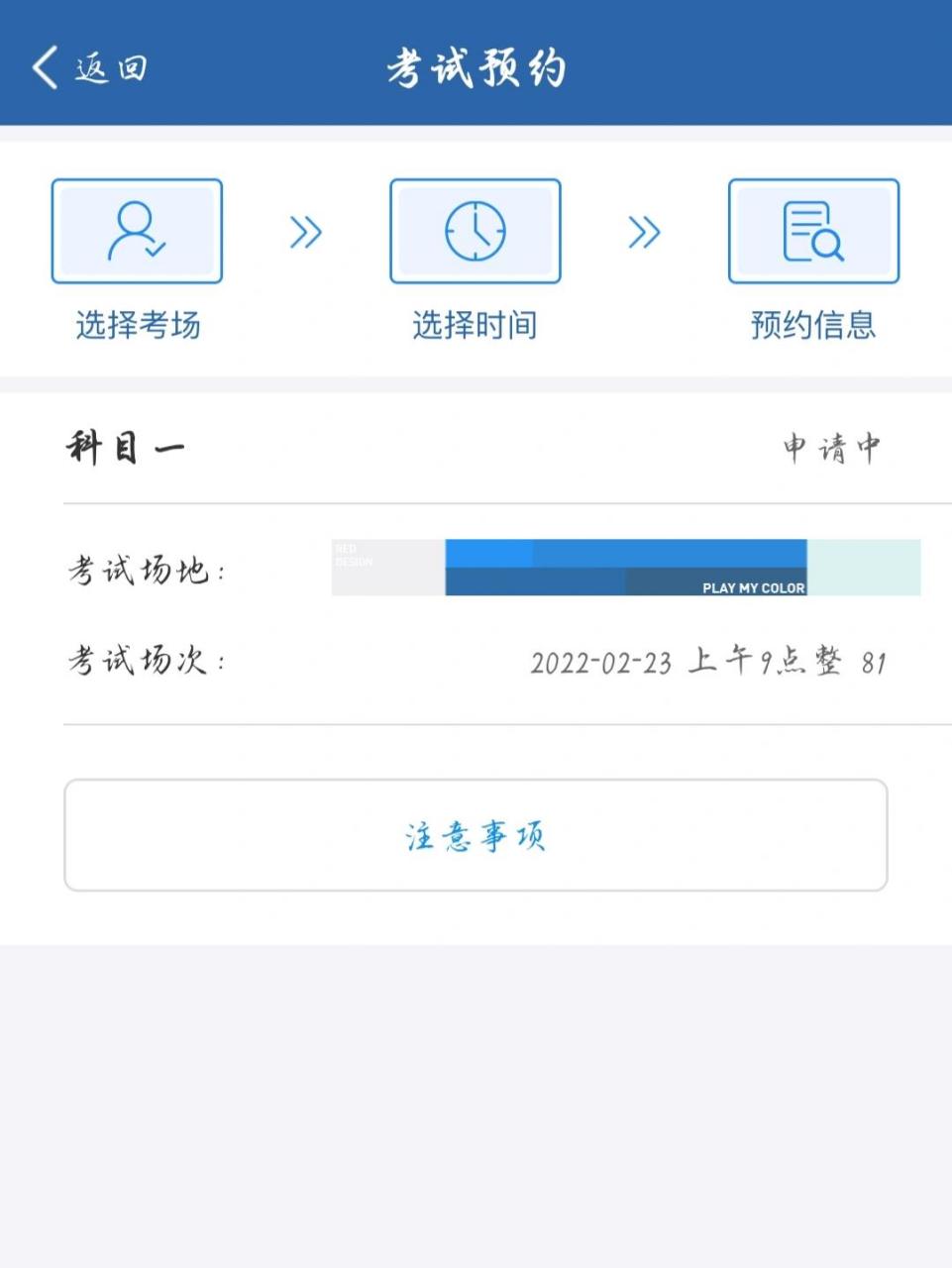Viewport: 952px width, 1268px height.
Task: Select the 选择考场 step label
Action: 136,325
